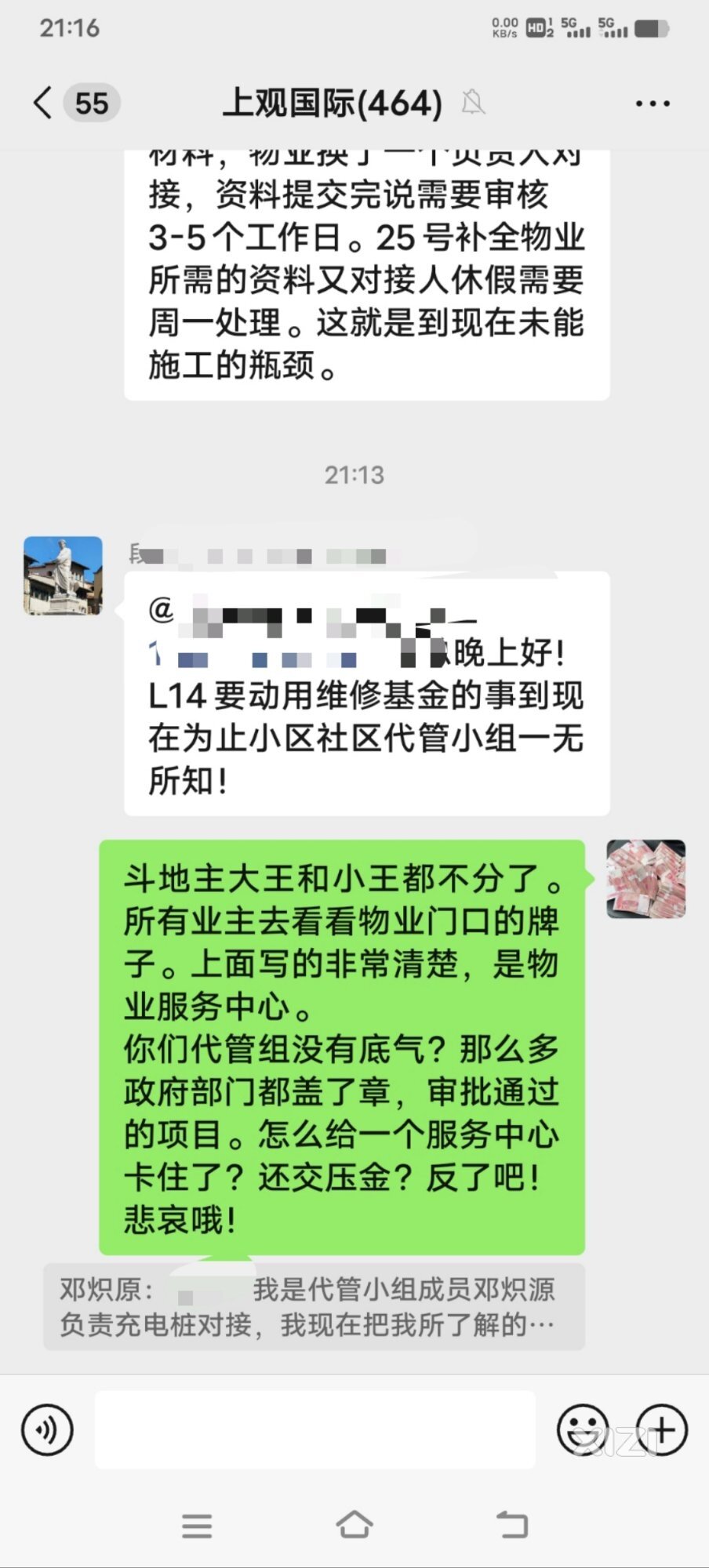Open my own money avatar profile

pyautogui.click(x=646, y=879)
